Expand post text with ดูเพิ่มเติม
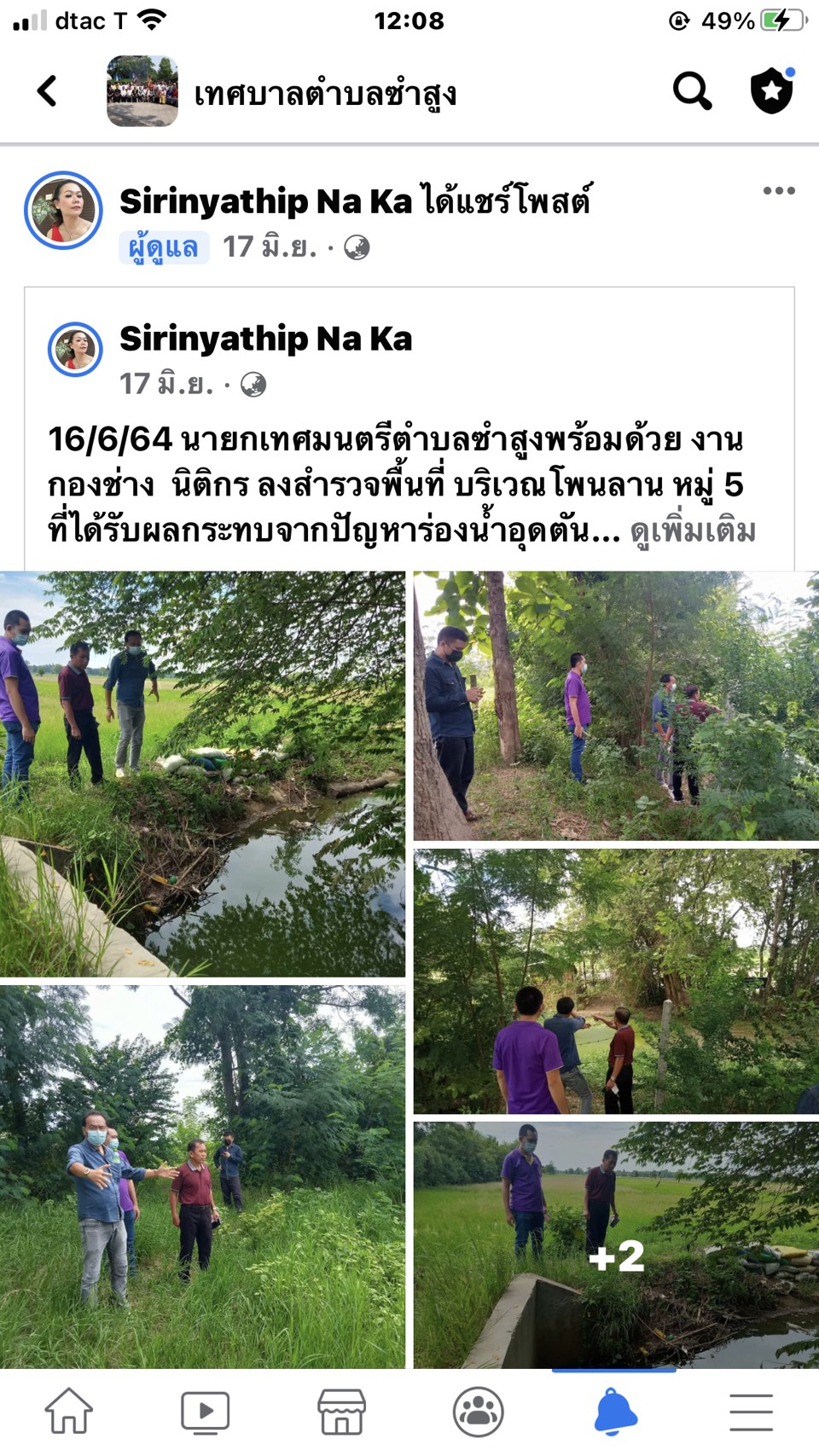 coord(693,531)
